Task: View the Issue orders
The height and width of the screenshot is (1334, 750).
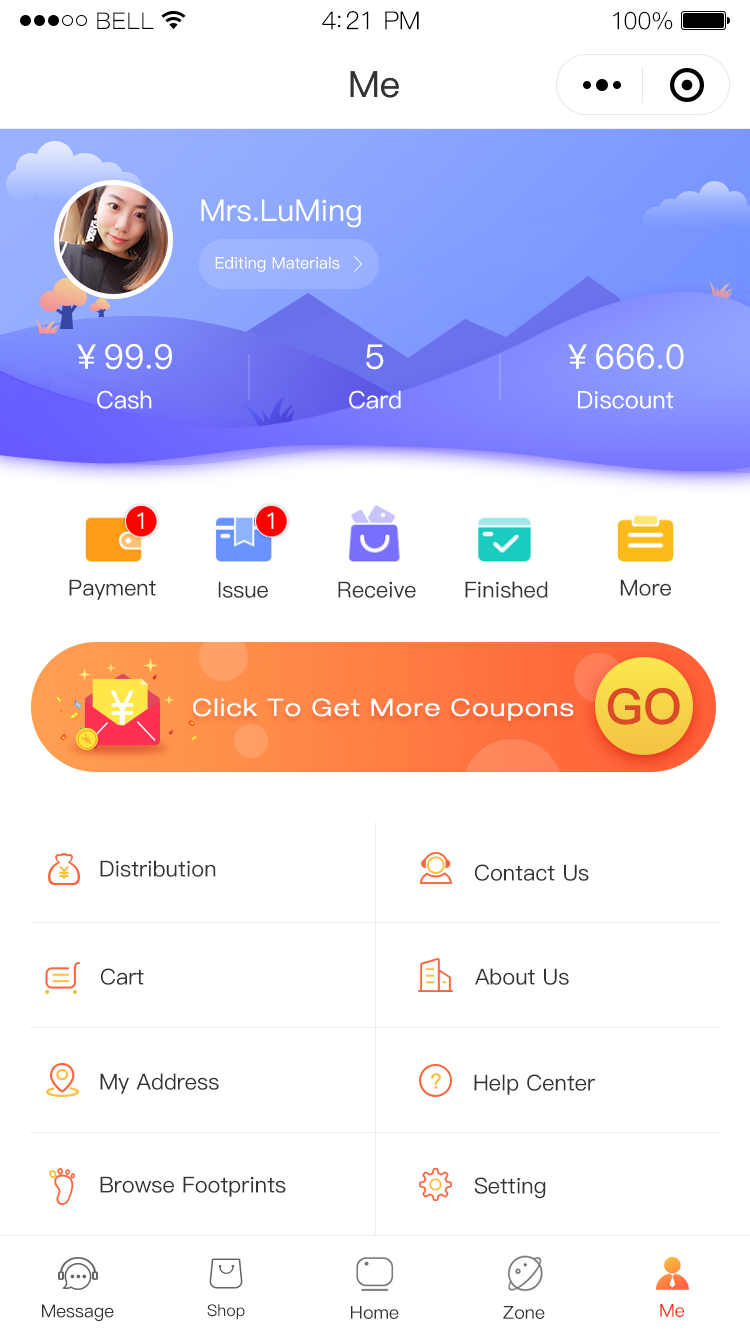Action: (243, 556)
